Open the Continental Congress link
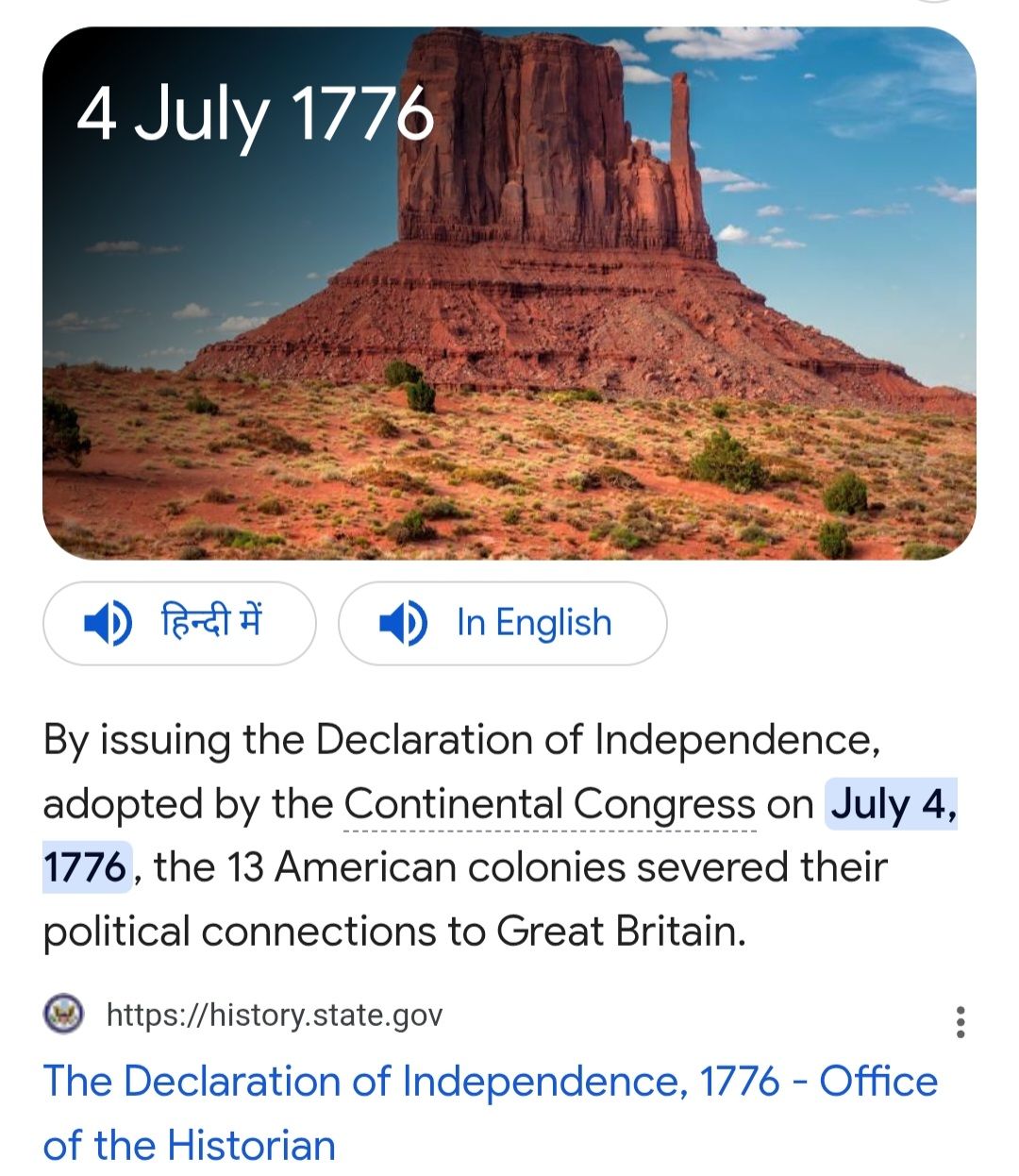Screen dimensions: 1019x1176 click(x=549, y=805)
